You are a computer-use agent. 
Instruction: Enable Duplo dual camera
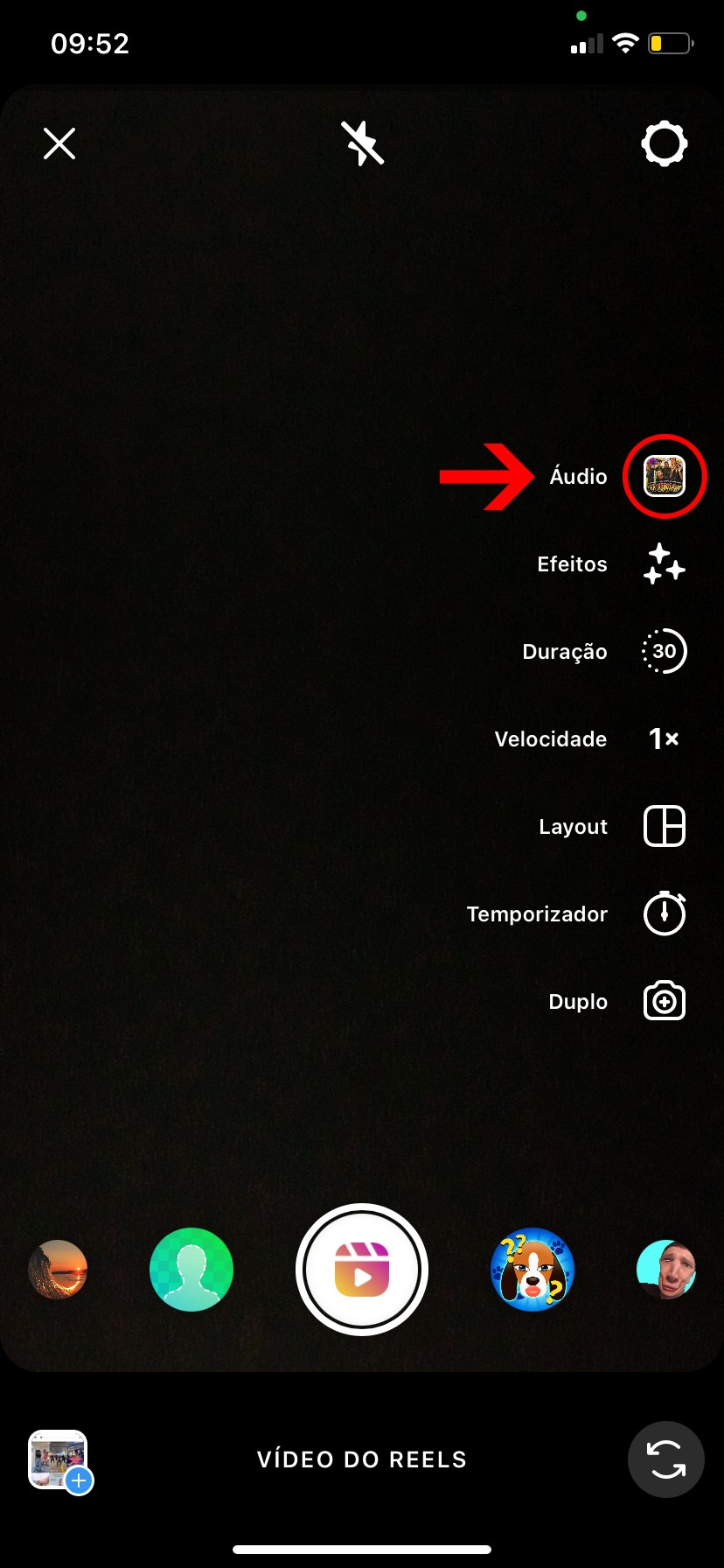pyautogui.click(x=665, y=1002)
